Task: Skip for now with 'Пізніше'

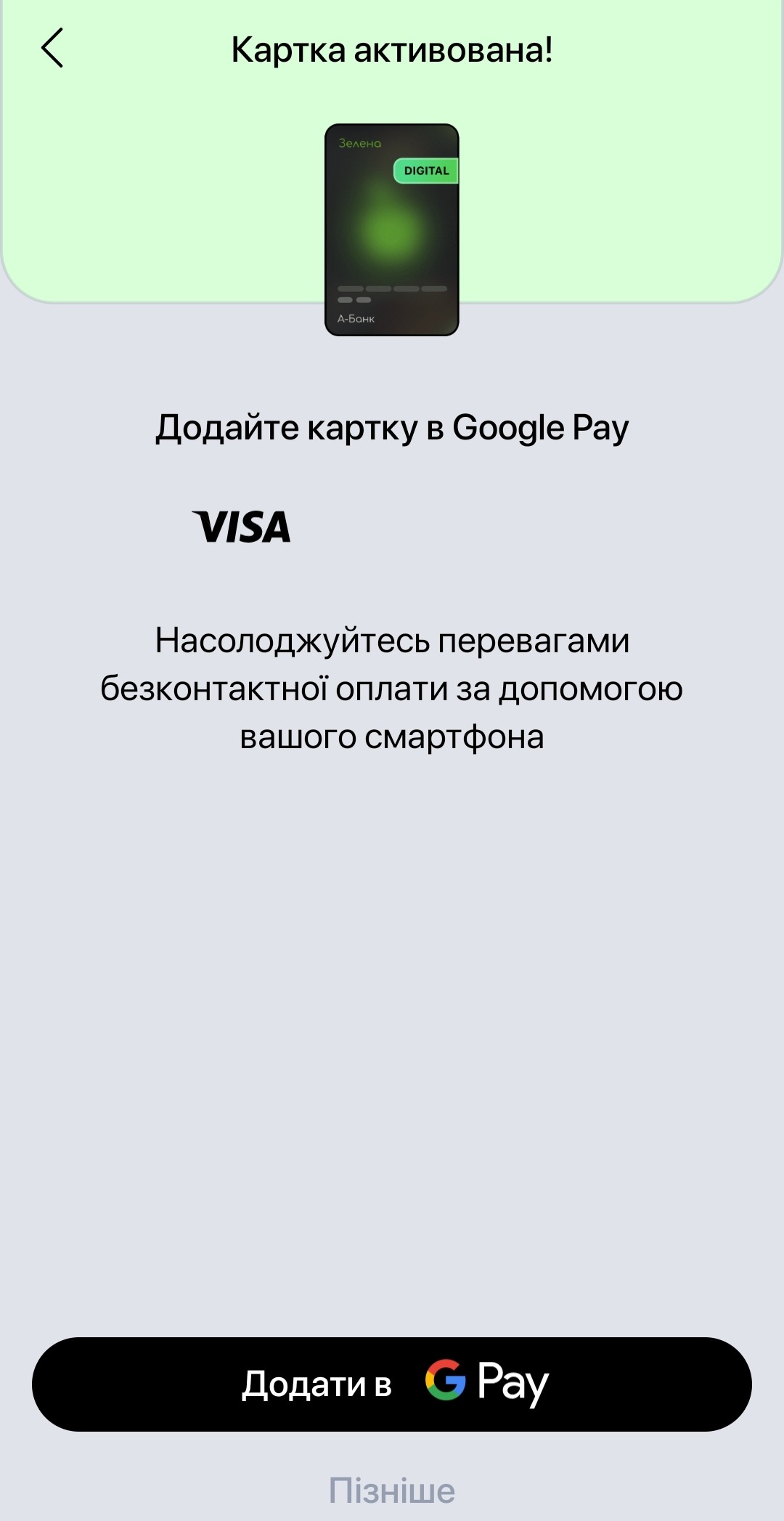Action: point(392,1490)
